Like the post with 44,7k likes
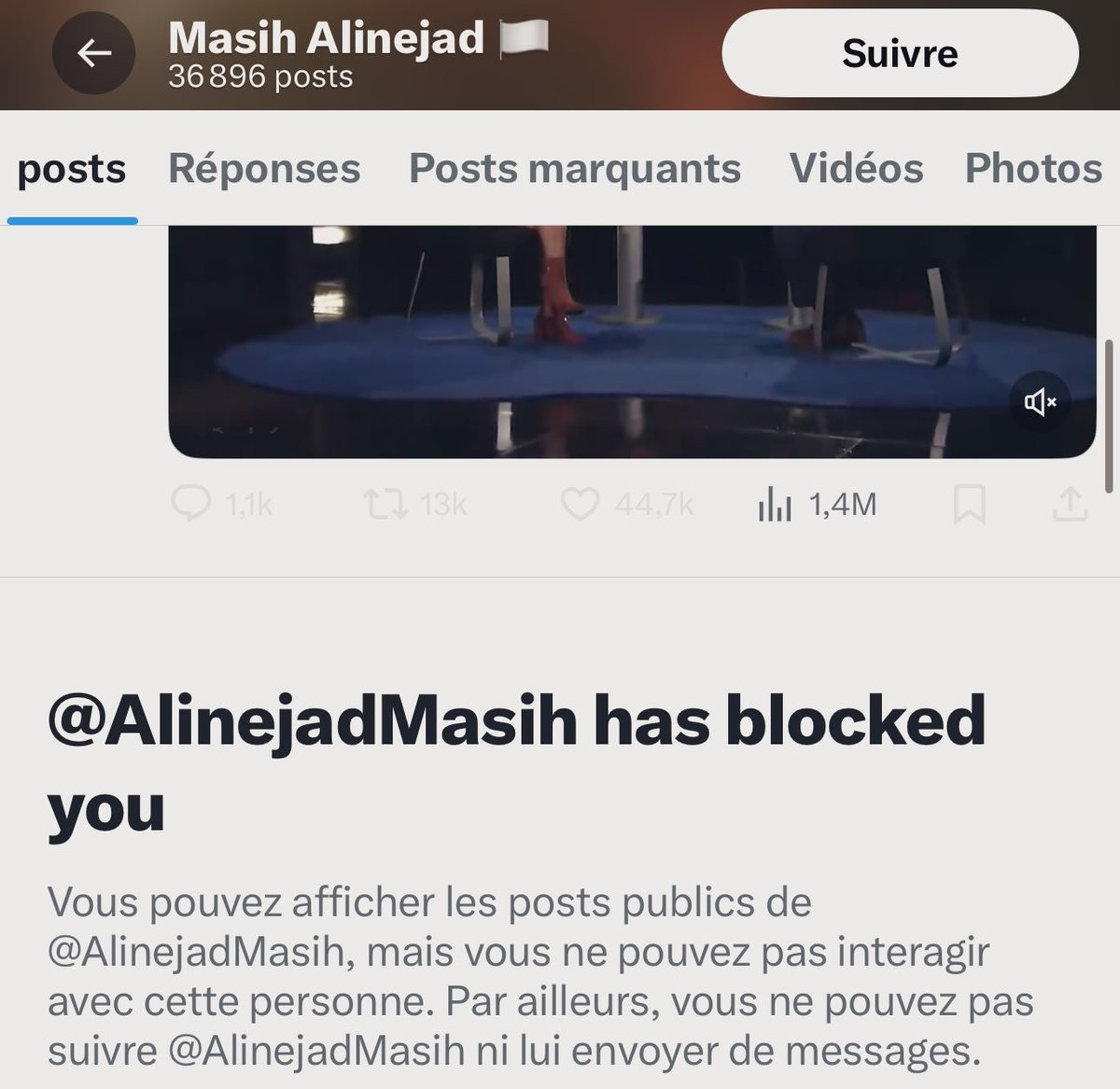Screen dimensions: 1120x1089 coord(627,505)
